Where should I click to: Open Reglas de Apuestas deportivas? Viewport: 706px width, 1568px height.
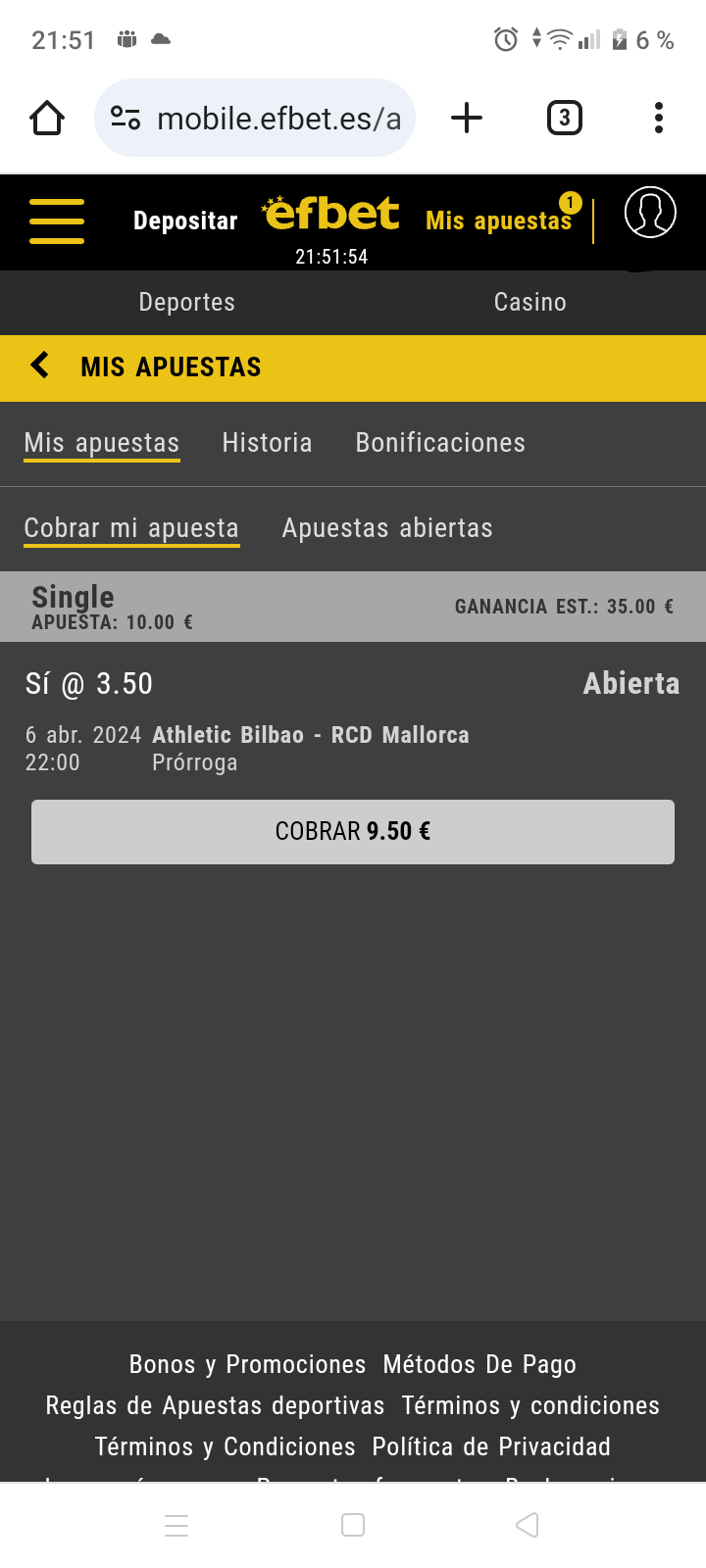tap(215, 1405)
